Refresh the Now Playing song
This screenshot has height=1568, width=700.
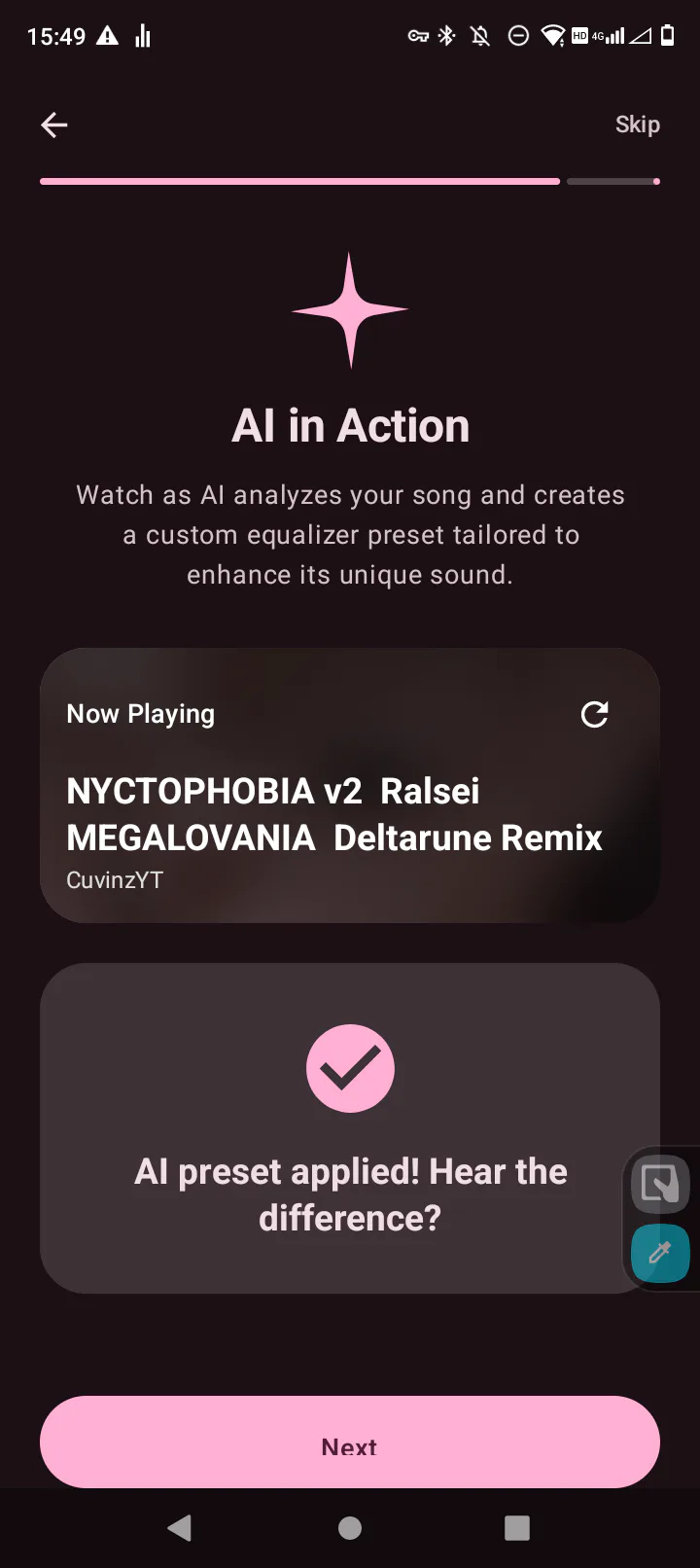[x=594, y=715]
